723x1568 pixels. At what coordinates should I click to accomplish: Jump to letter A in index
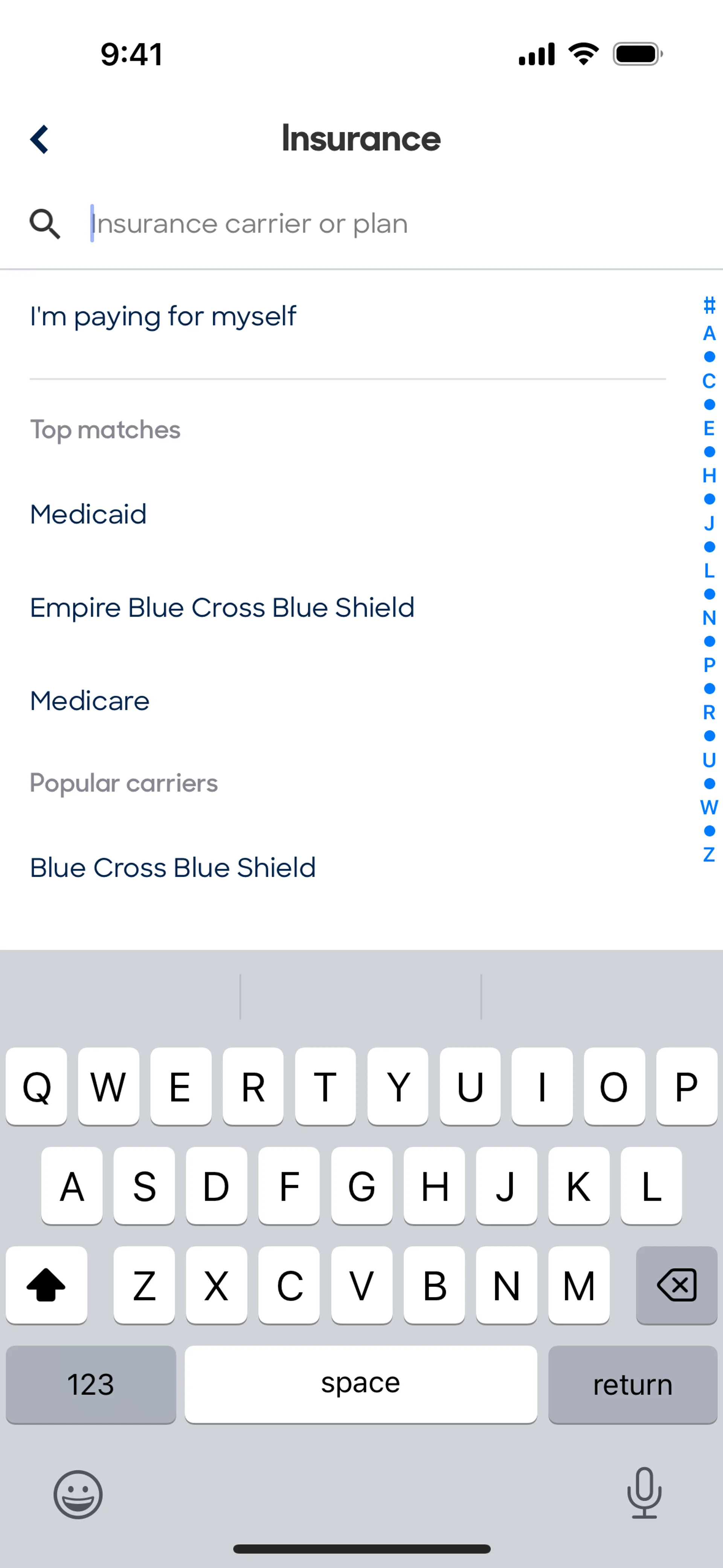point(709,333)
